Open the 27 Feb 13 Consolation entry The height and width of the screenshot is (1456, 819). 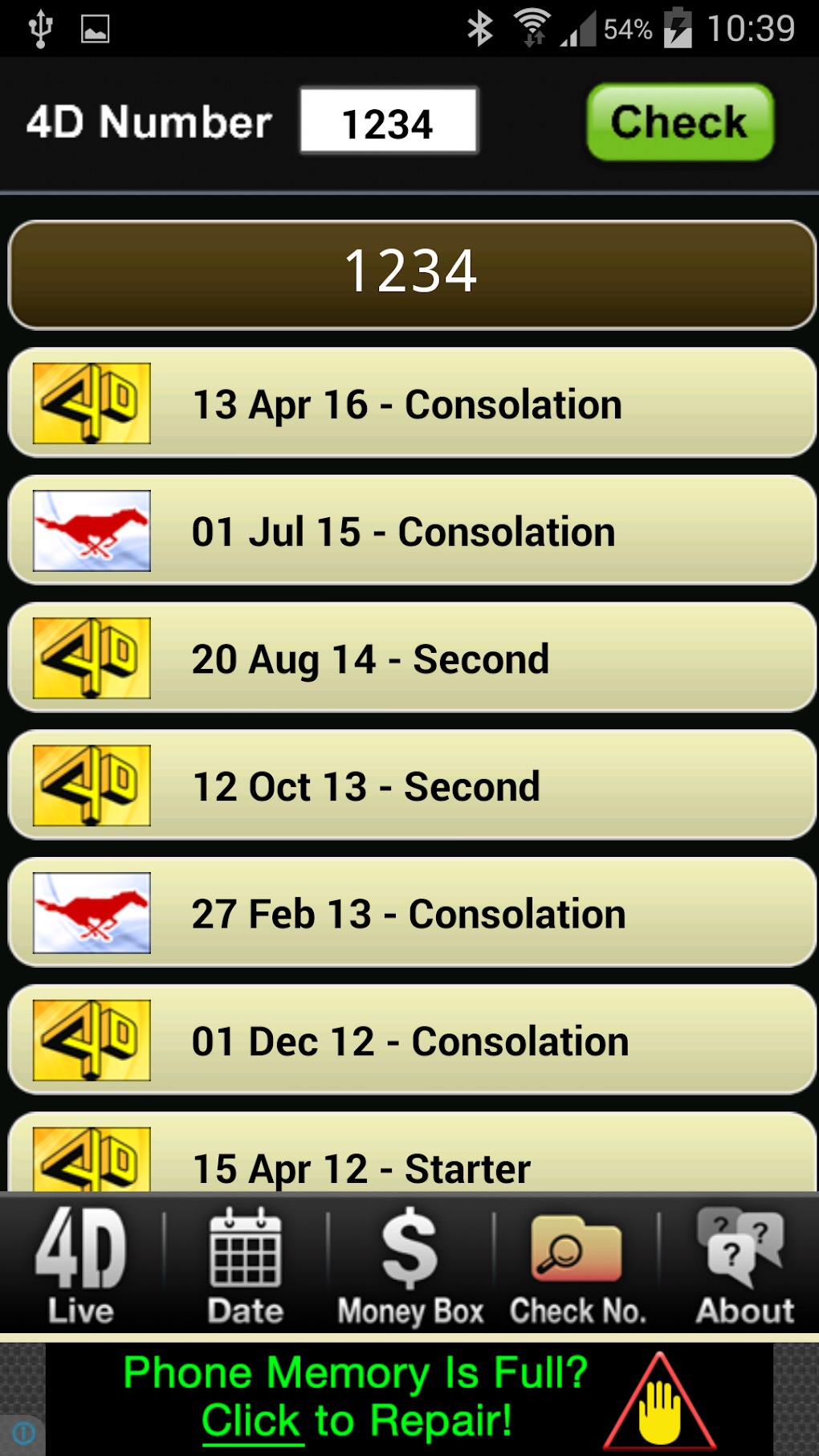point(411,913)
